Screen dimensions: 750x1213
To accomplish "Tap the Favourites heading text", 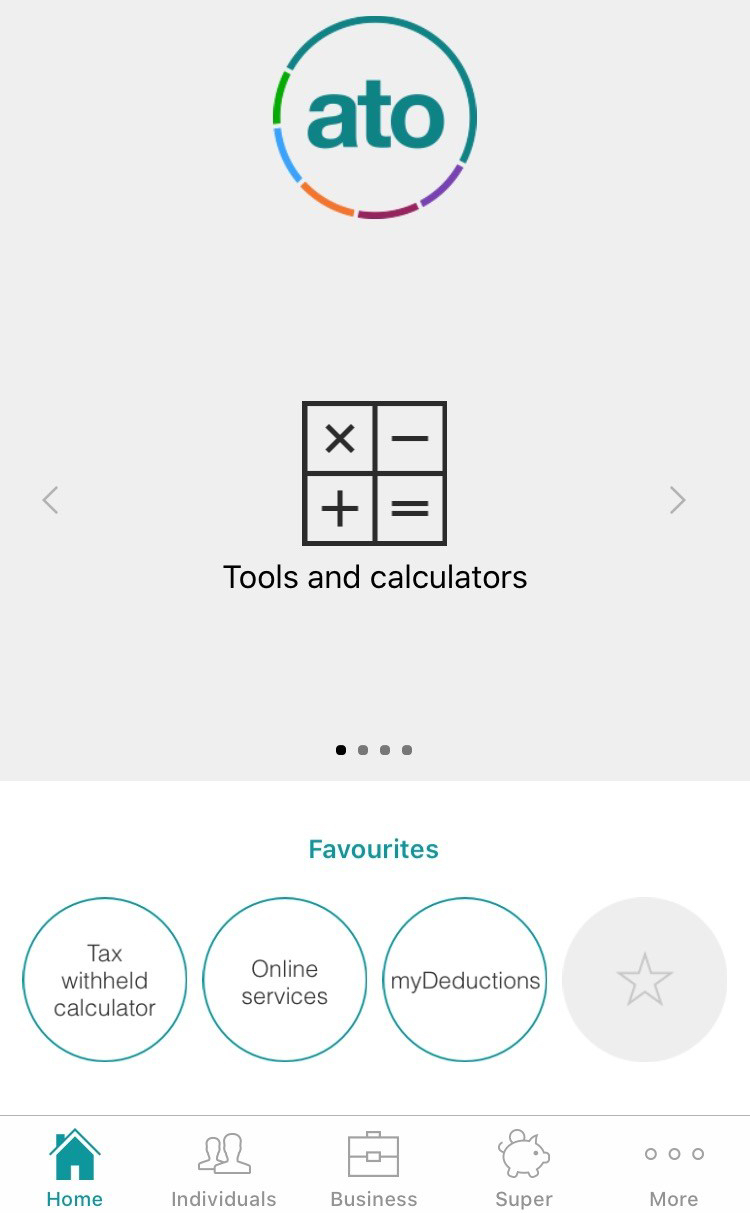I will point(373,849).
